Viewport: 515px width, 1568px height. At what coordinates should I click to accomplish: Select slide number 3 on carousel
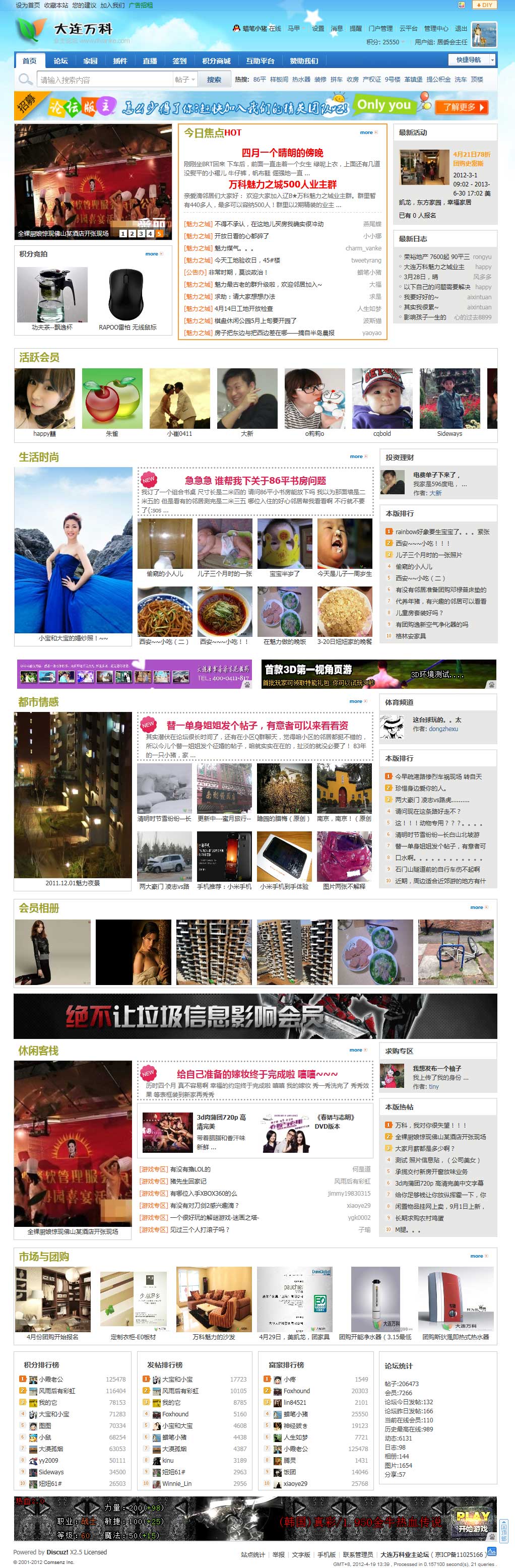tap(141, 233)
